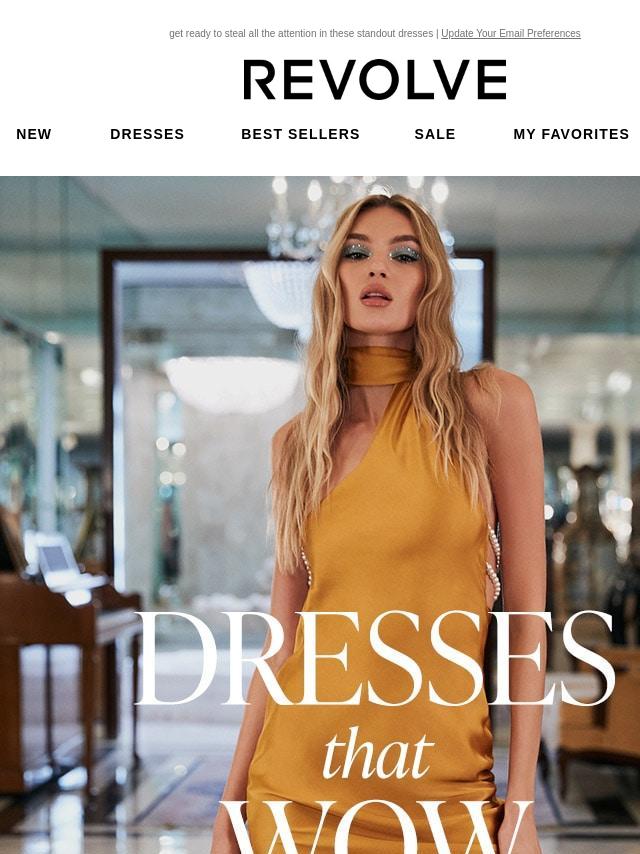
Task: Browse the SALE section
Action: (435, 134)
